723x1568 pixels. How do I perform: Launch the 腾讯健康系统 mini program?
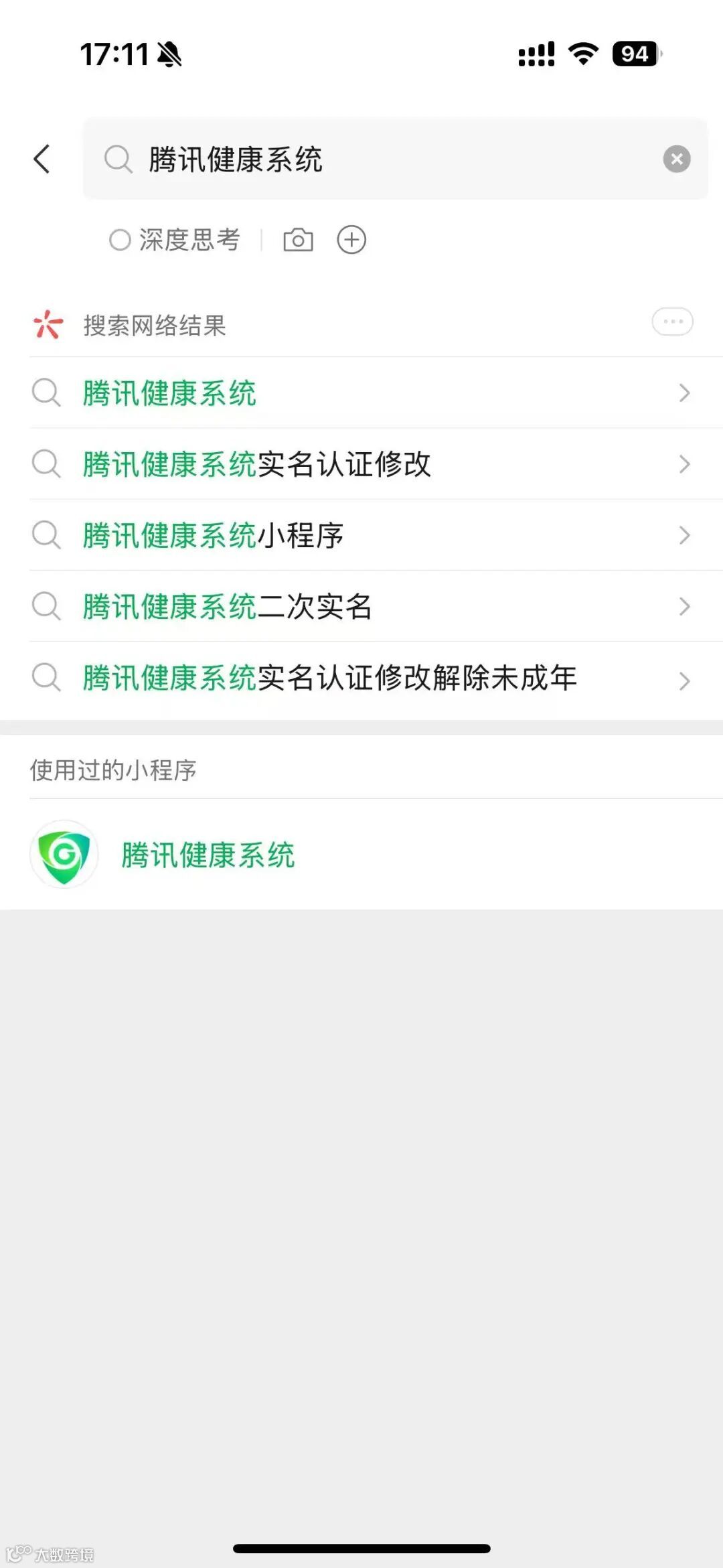point(361,855)
